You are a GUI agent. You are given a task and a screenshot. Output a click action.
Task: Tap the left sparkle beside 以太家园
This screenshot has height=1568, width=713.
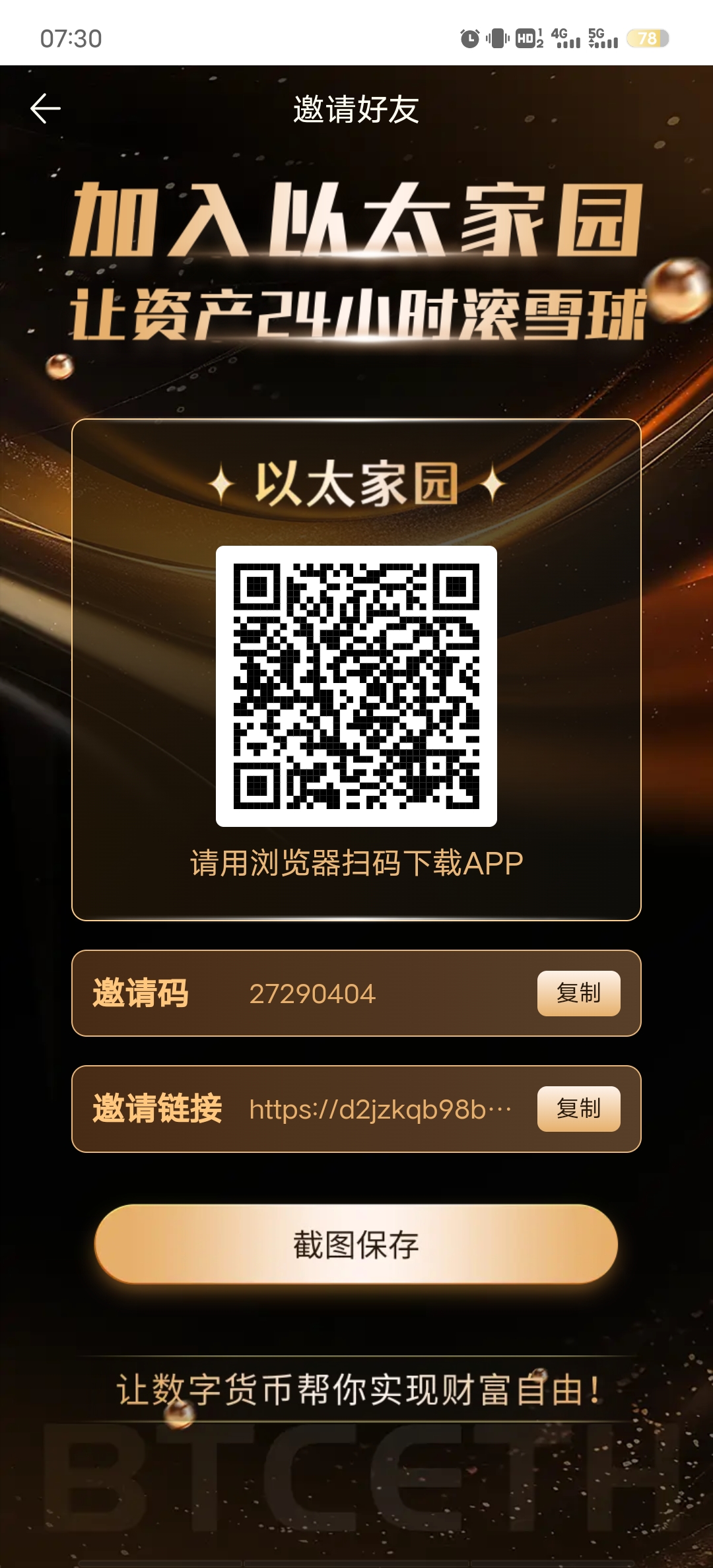pos(221,484)
